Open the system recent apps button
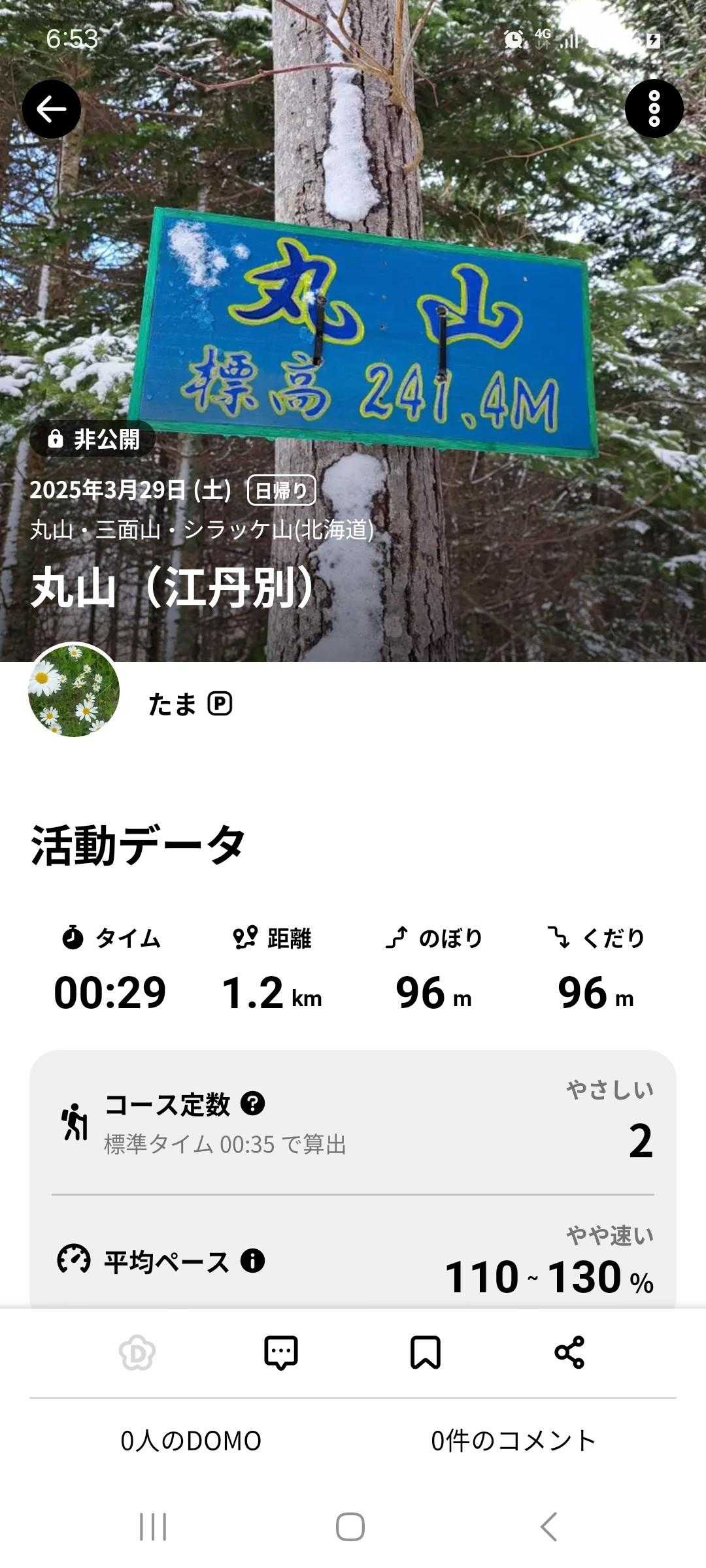This screenshot has height=1568, width=706. pyautogui.click(x=153, y=1527)
